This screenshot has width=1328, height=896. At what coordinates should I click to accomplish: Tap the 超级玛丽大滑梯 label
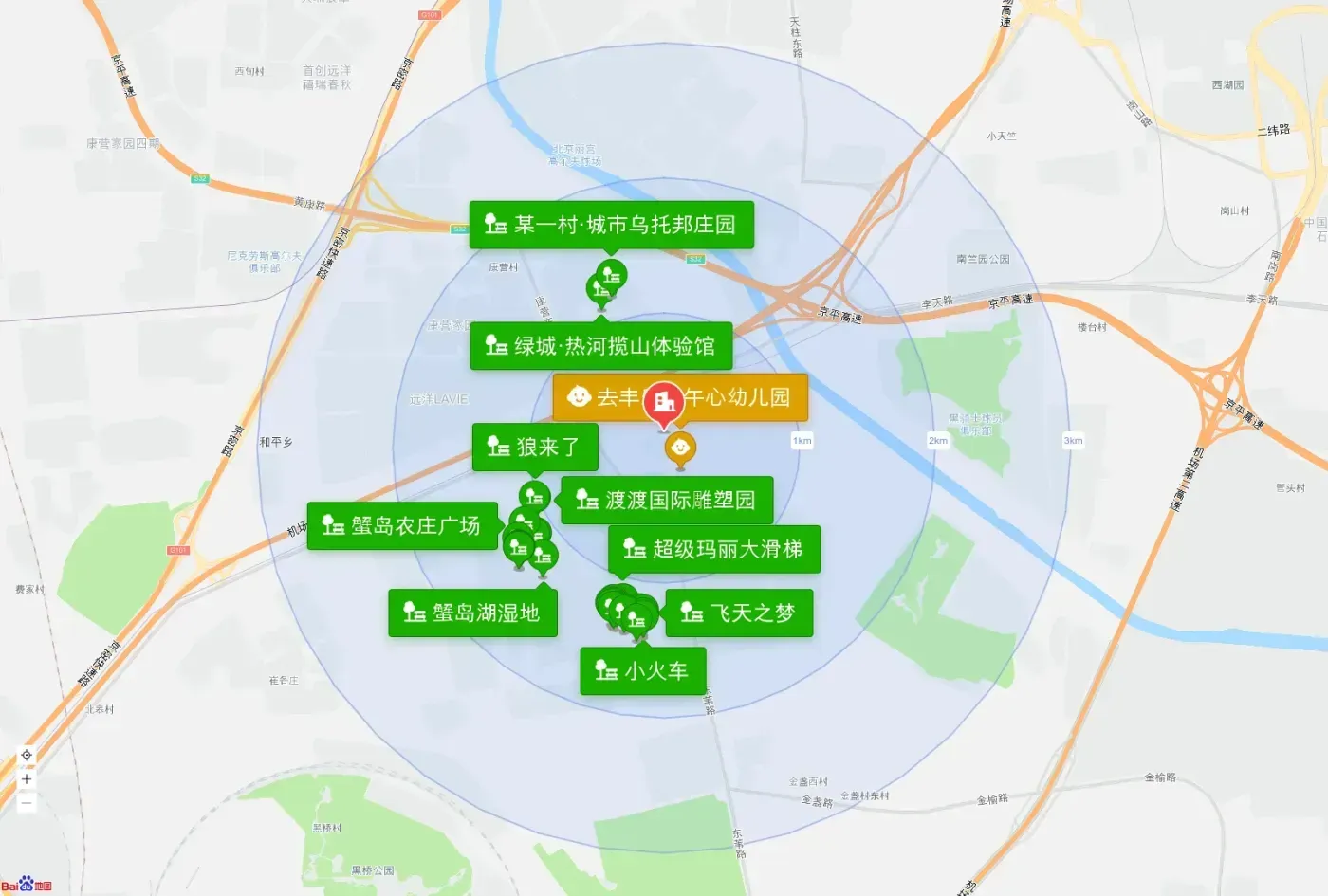coord(714,549)
